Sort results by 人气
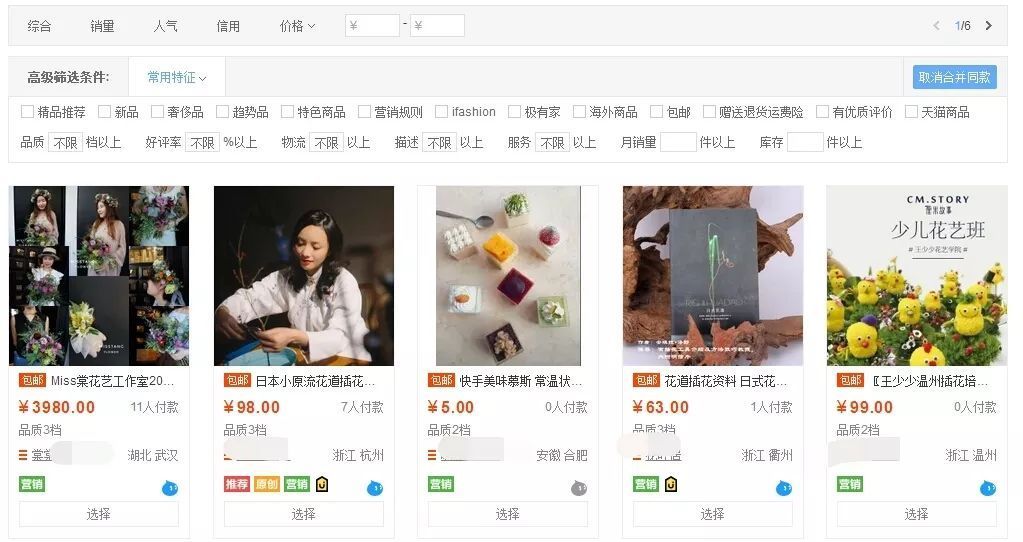Screen dimensions: 1023x542 (165, 26)
